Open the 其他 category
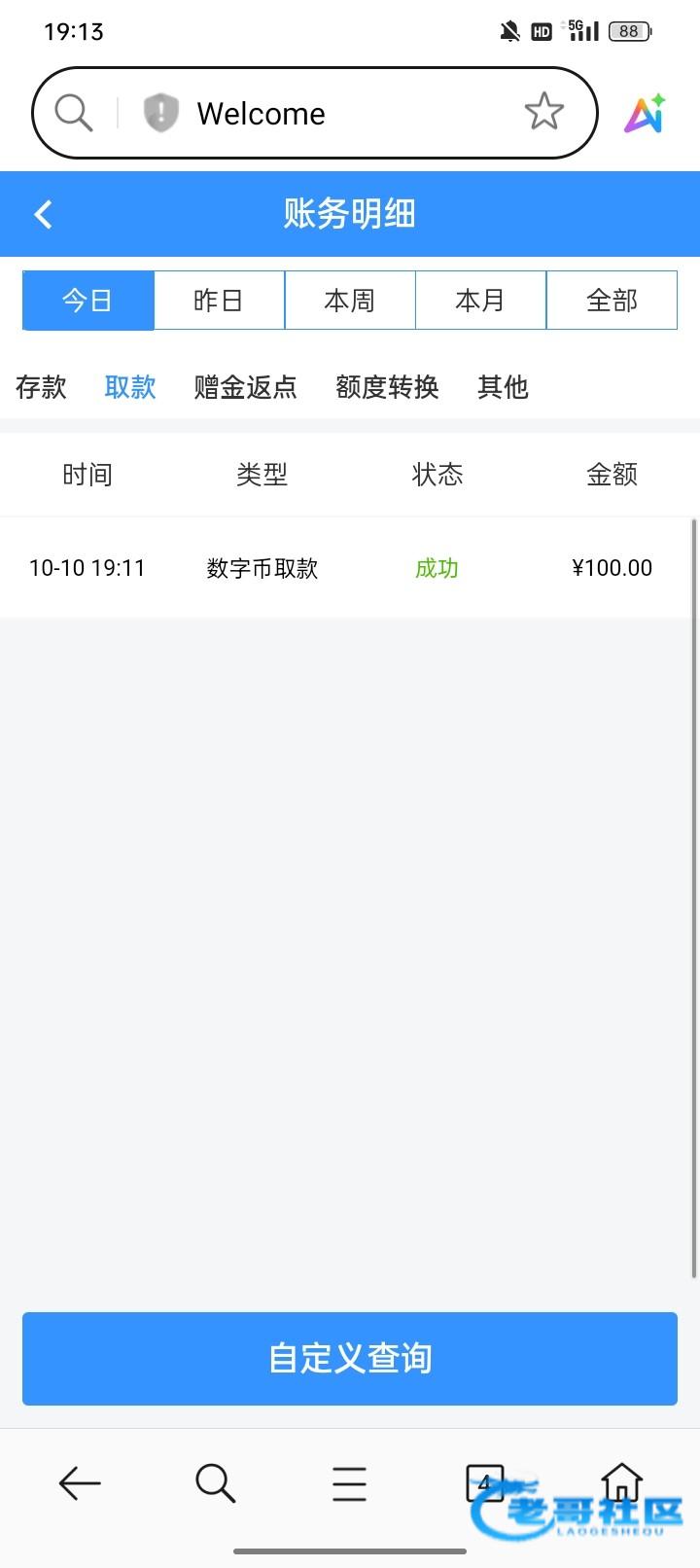The height and width of the screenshot is (1568, 700). pos(503,387)
